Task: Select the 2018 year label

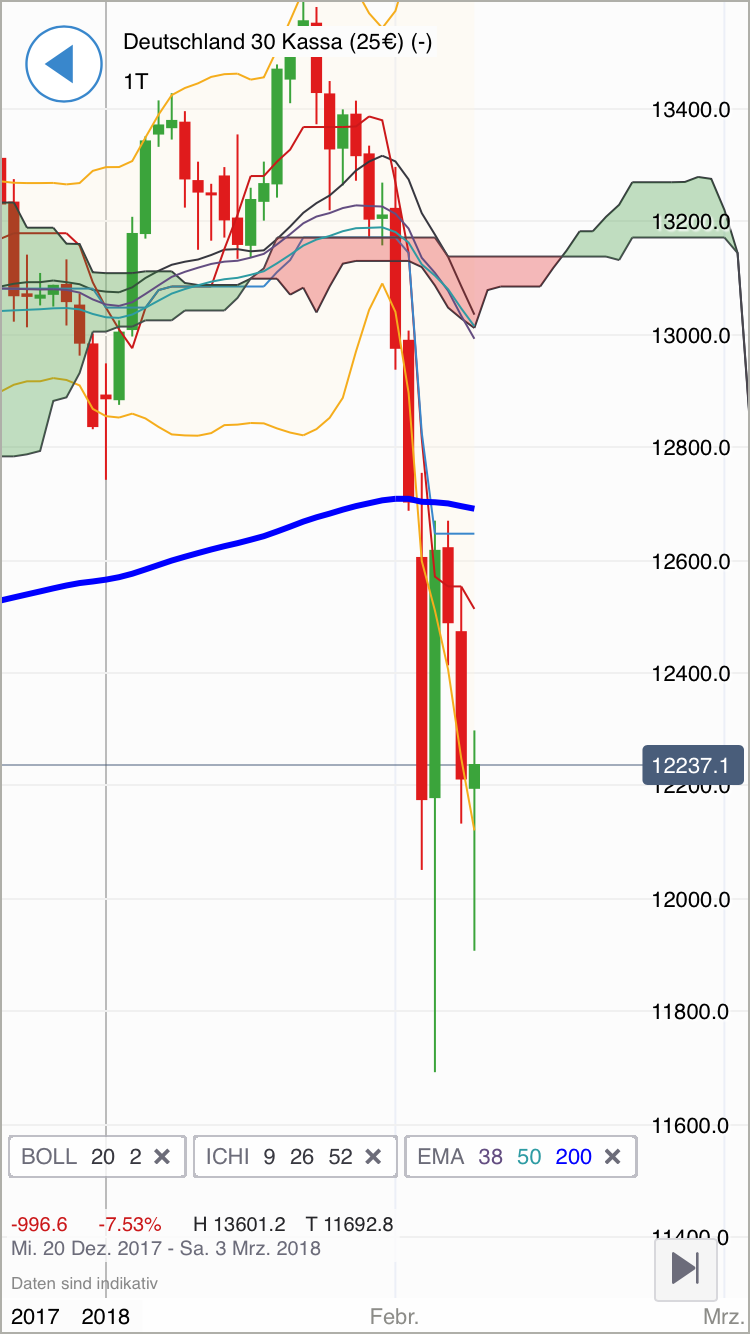Action: (x=105, y=1317)
